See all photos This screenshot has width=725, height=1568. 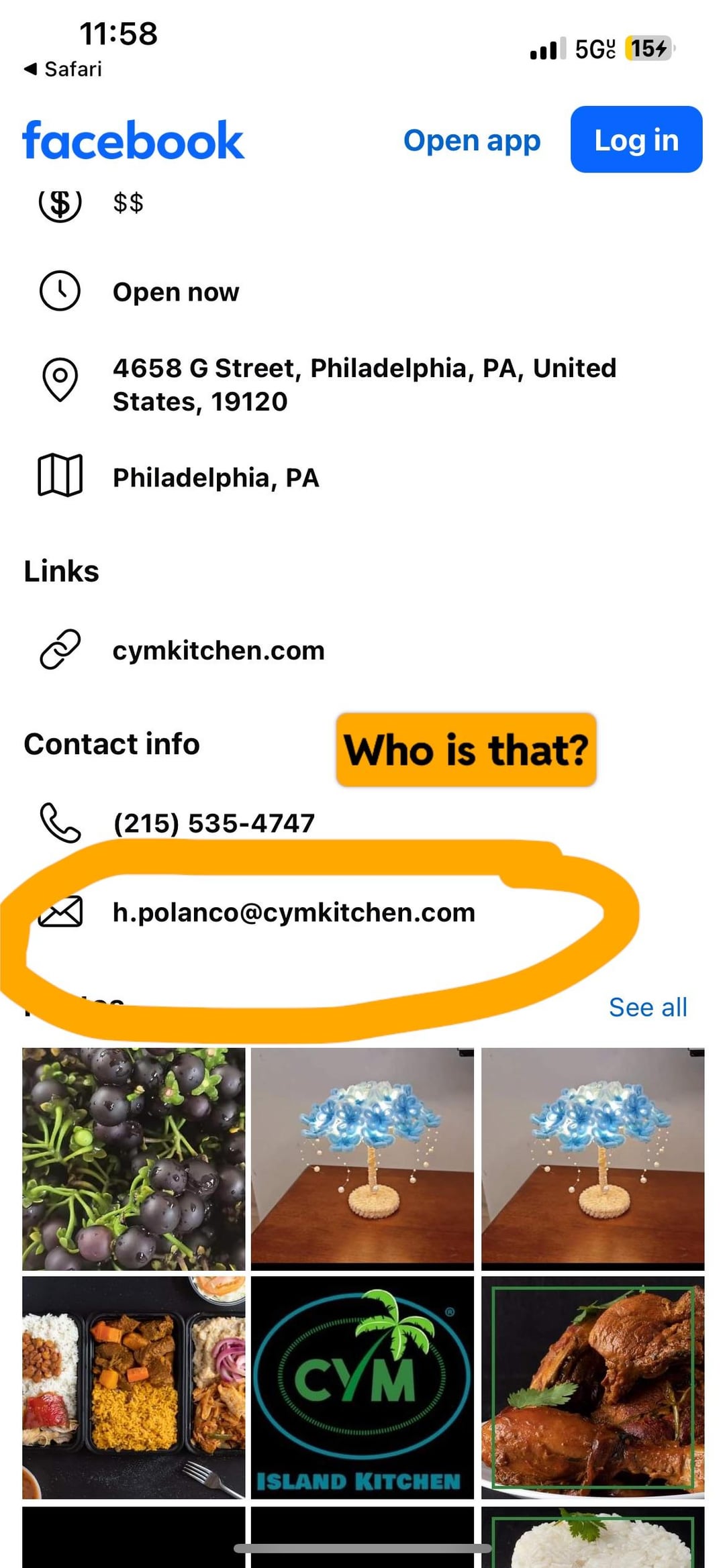click(647, 1007)
